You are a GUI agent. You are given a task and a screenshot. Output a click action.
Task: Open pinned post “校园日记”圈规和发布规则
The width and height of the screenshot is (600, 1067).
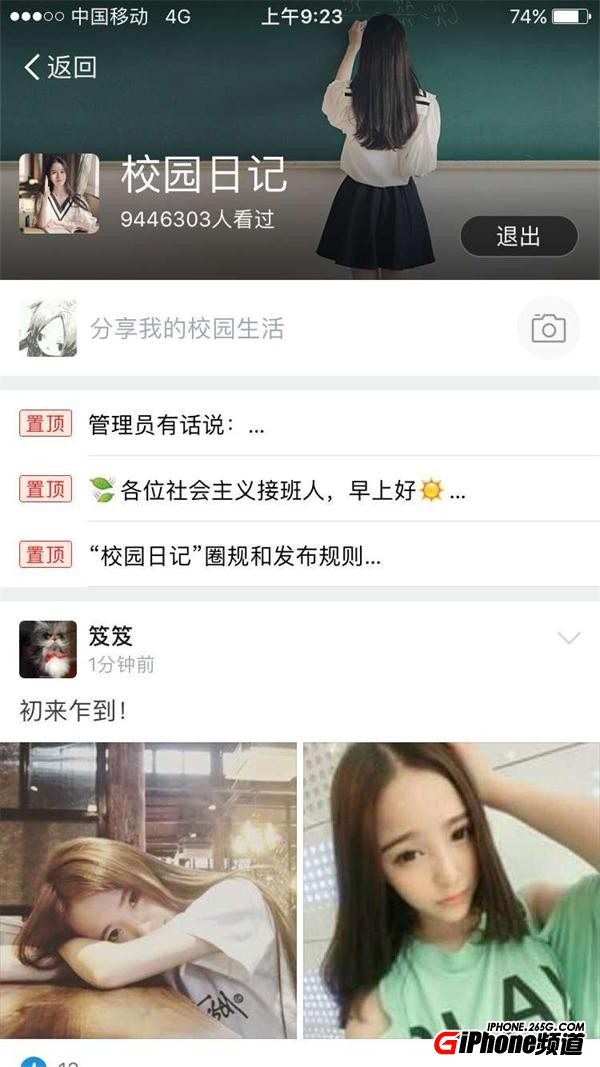(235, 555)
